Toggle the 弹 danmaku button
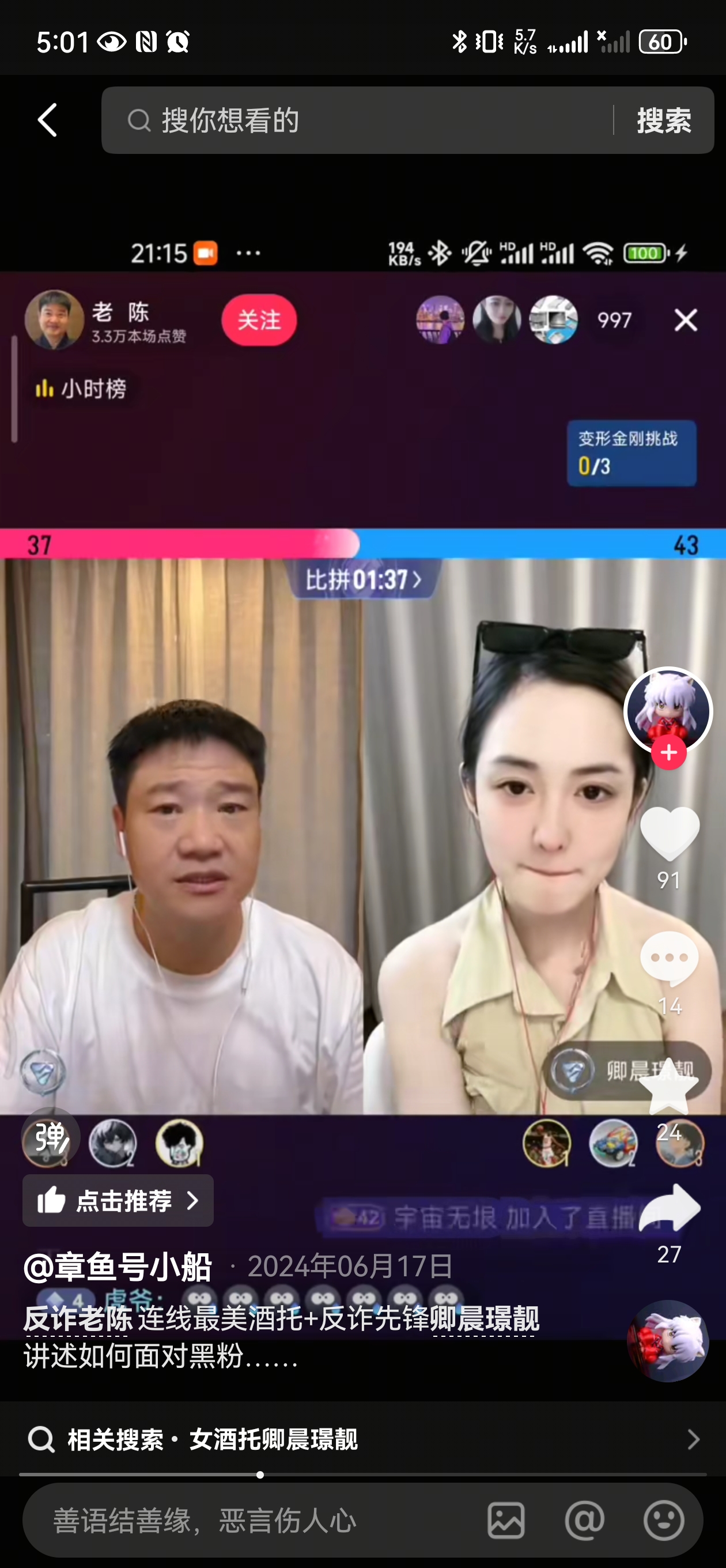This screenshot has height=1568, width=726. pyautogui.click(x=51, y=1137)
